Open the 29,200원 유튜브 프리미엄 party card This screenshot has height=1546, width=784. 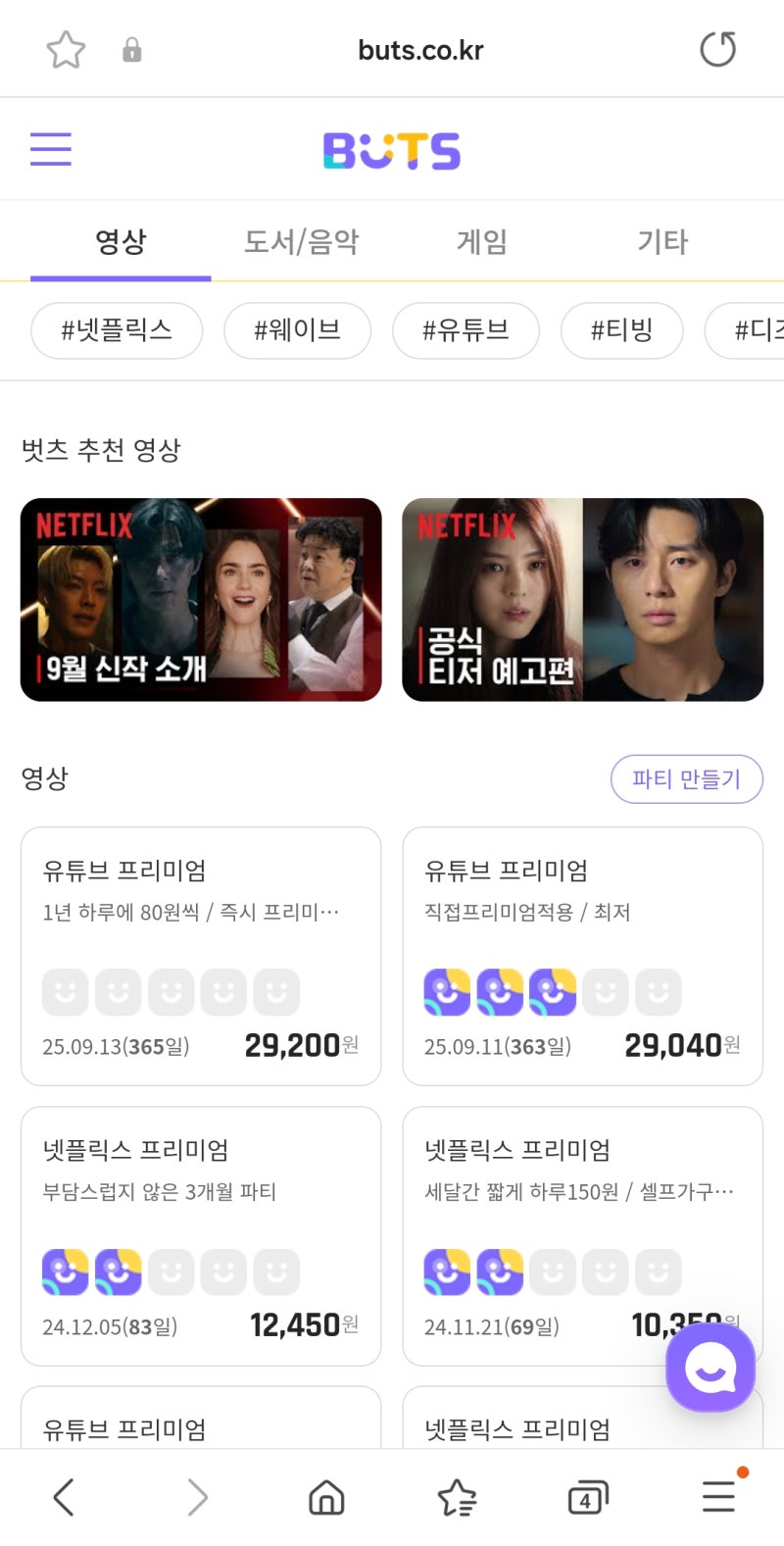[x=201, y=956]
